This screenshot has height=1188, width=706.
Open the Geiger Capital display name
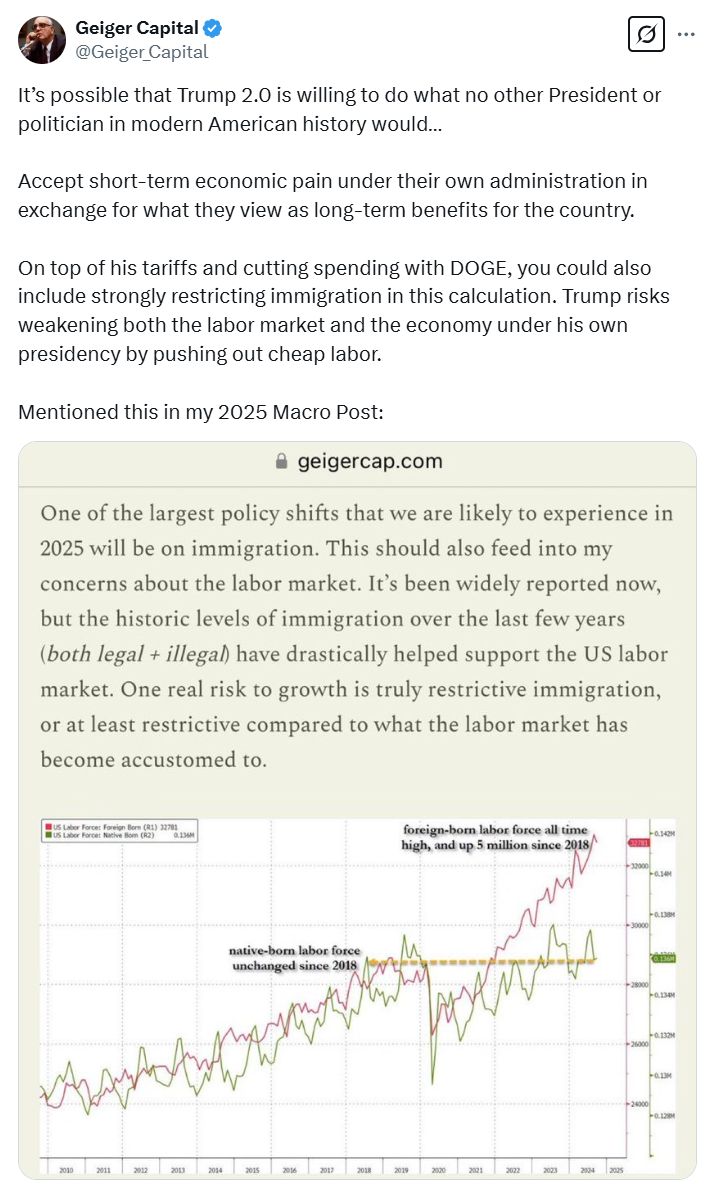click(x=136, y=28)
